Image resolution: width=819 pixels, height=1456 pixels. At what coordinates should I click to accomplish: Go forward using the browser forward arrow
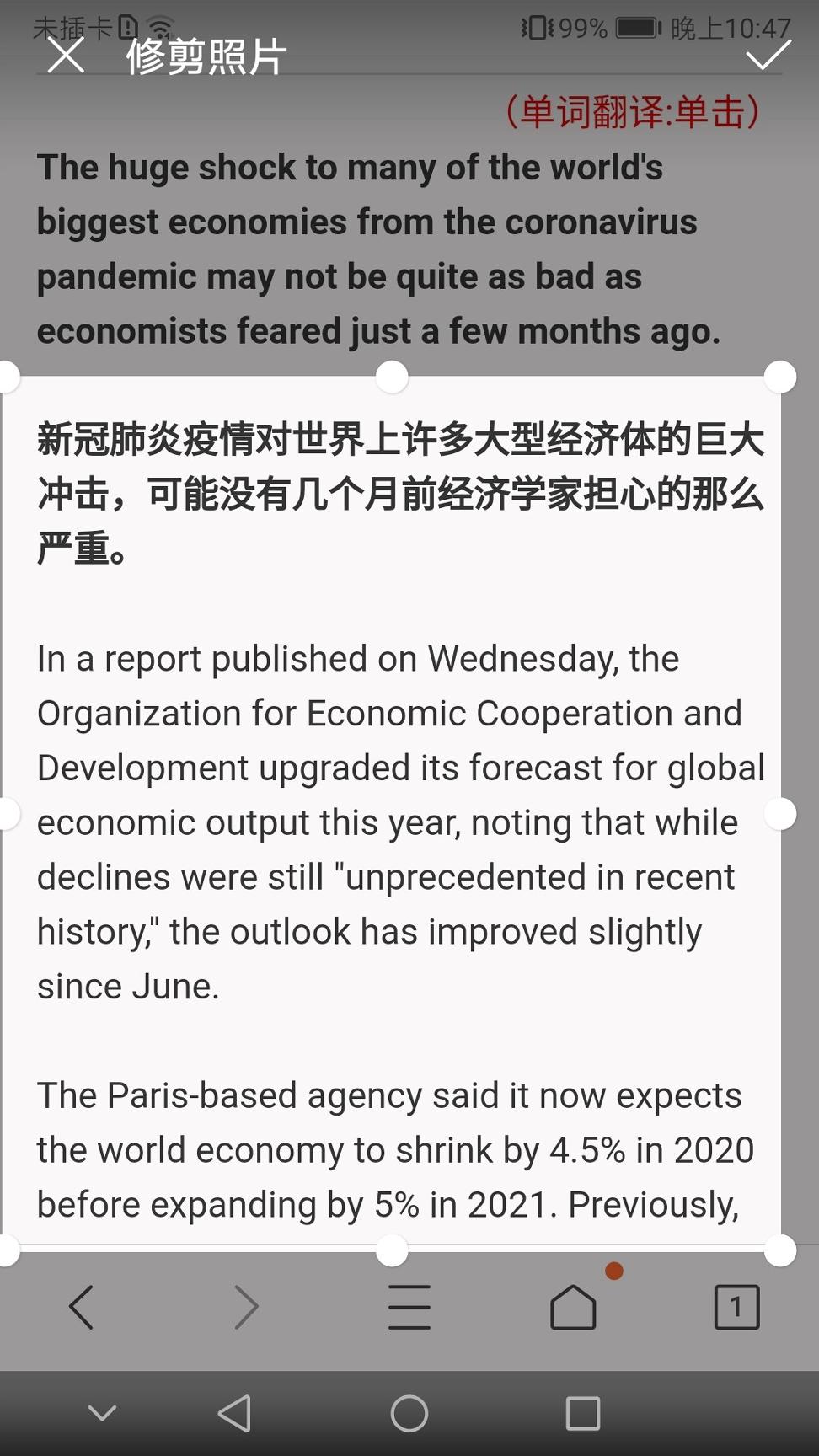tap(245, 1307)
